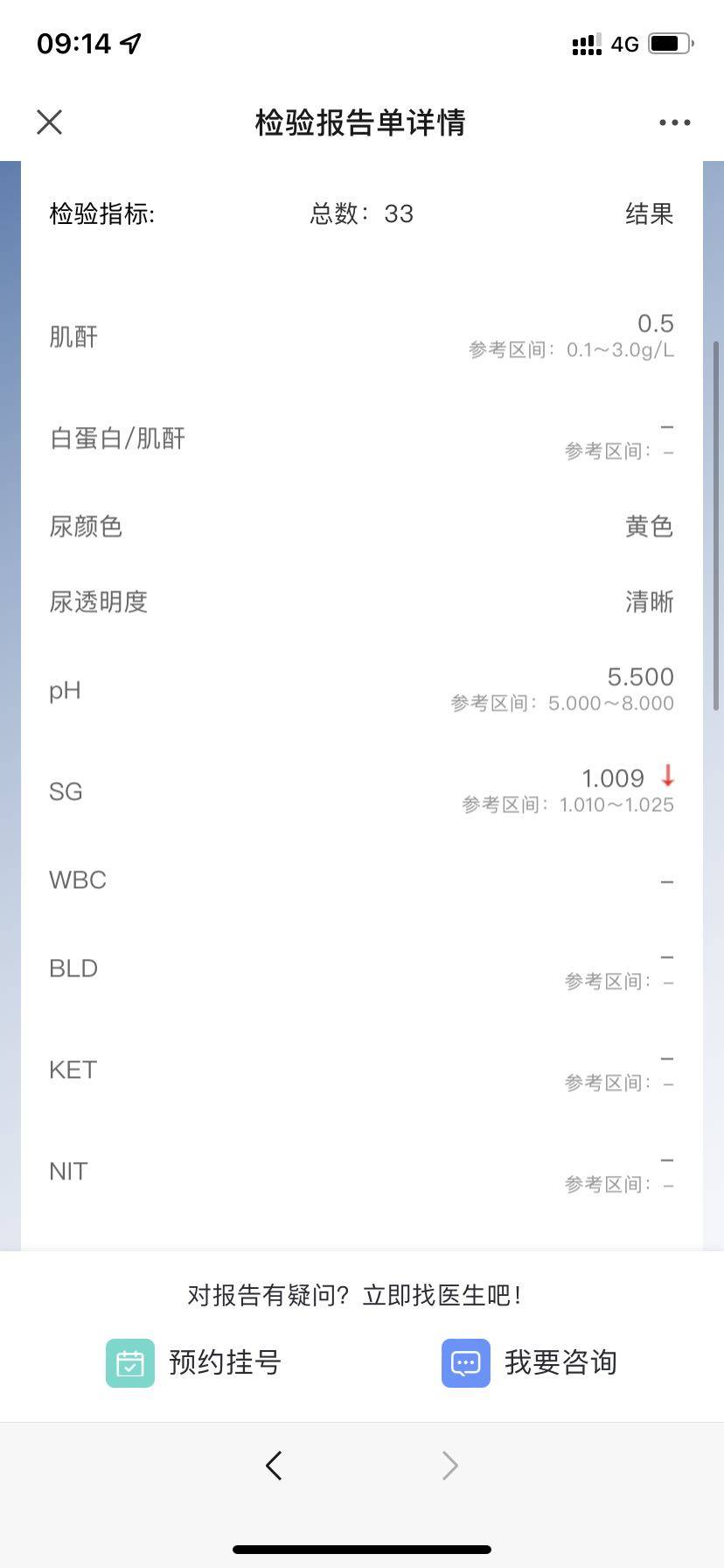Tap 预约挂号 to book an appointment
The image size is (724, 1568).
[194, 1362]
